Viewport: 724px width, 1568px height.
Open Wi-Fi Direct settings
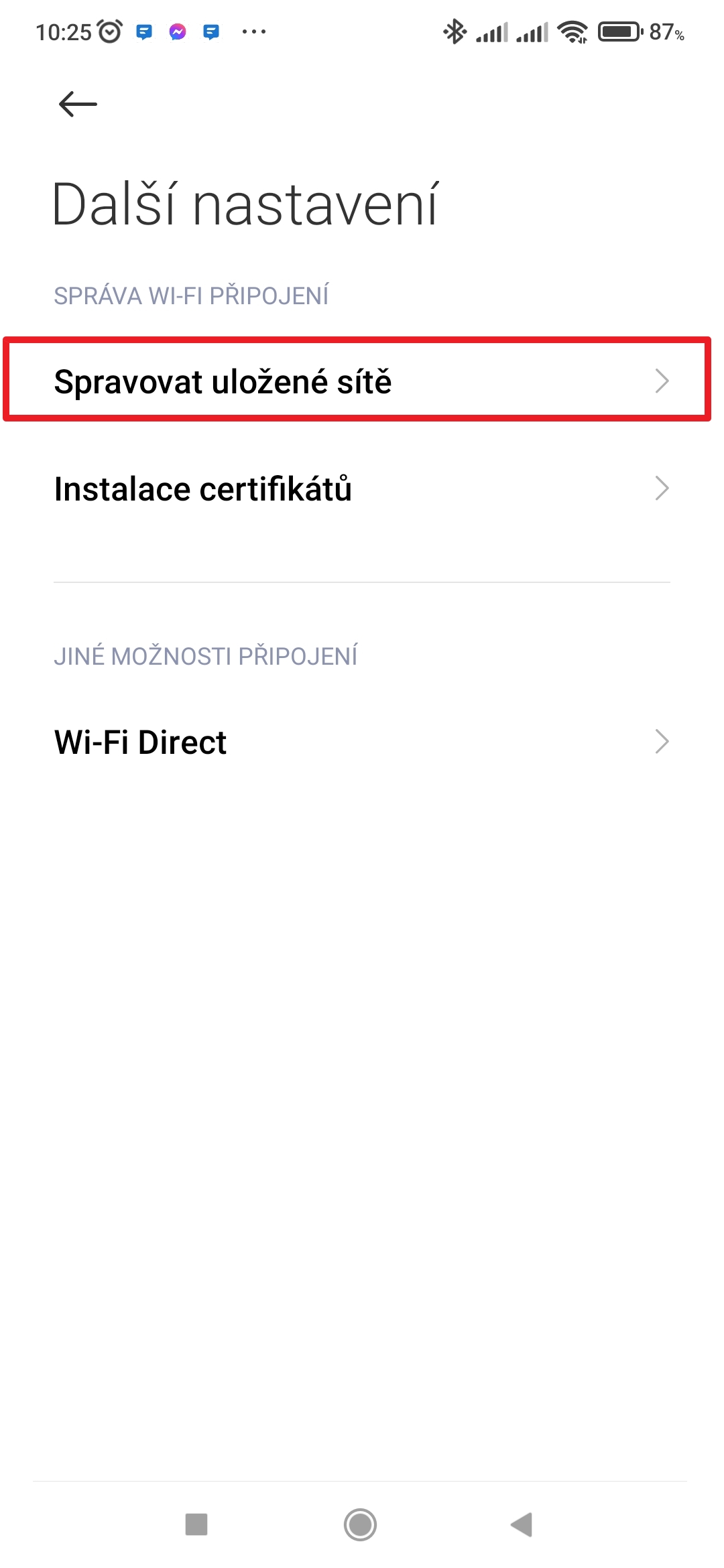click(x=357, y=742)
